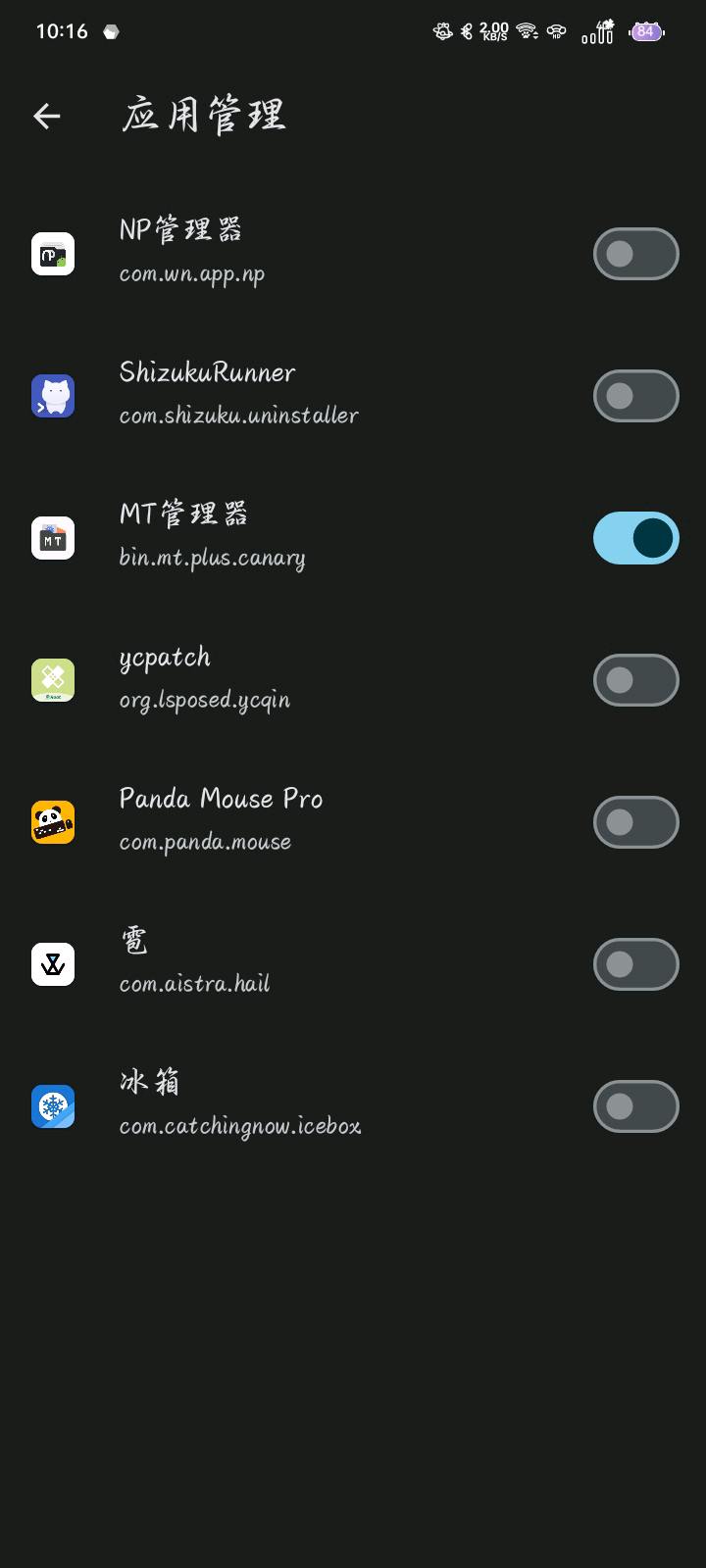Image resolution: width=706 pixels, height=1568 pixels.
Task: Tap the ycpatch bandage app icon
Action: [x=53, y=679]
